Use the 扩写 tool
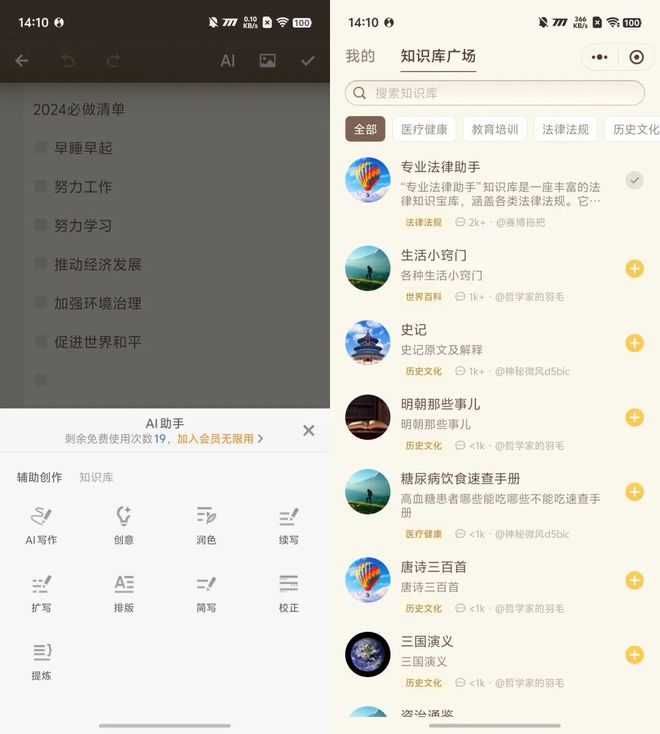Viewport: 660px width, 734px height. pyautogui.click(x=41, y=593)
